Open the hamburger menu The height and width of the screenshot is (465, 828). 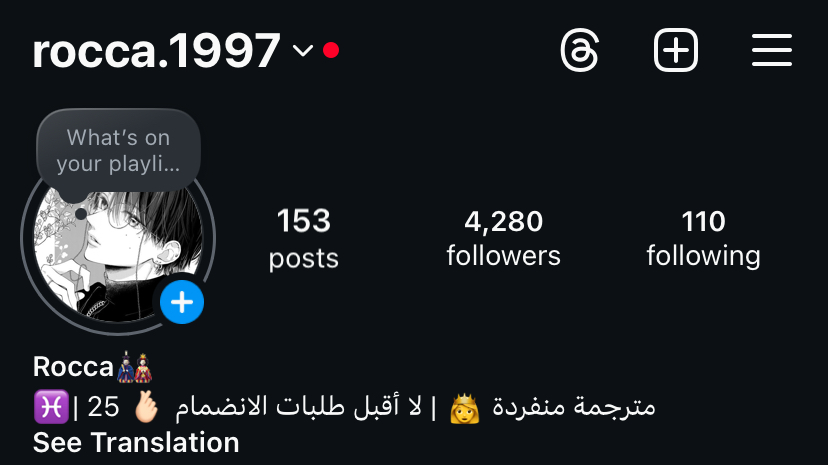(771, 49)
